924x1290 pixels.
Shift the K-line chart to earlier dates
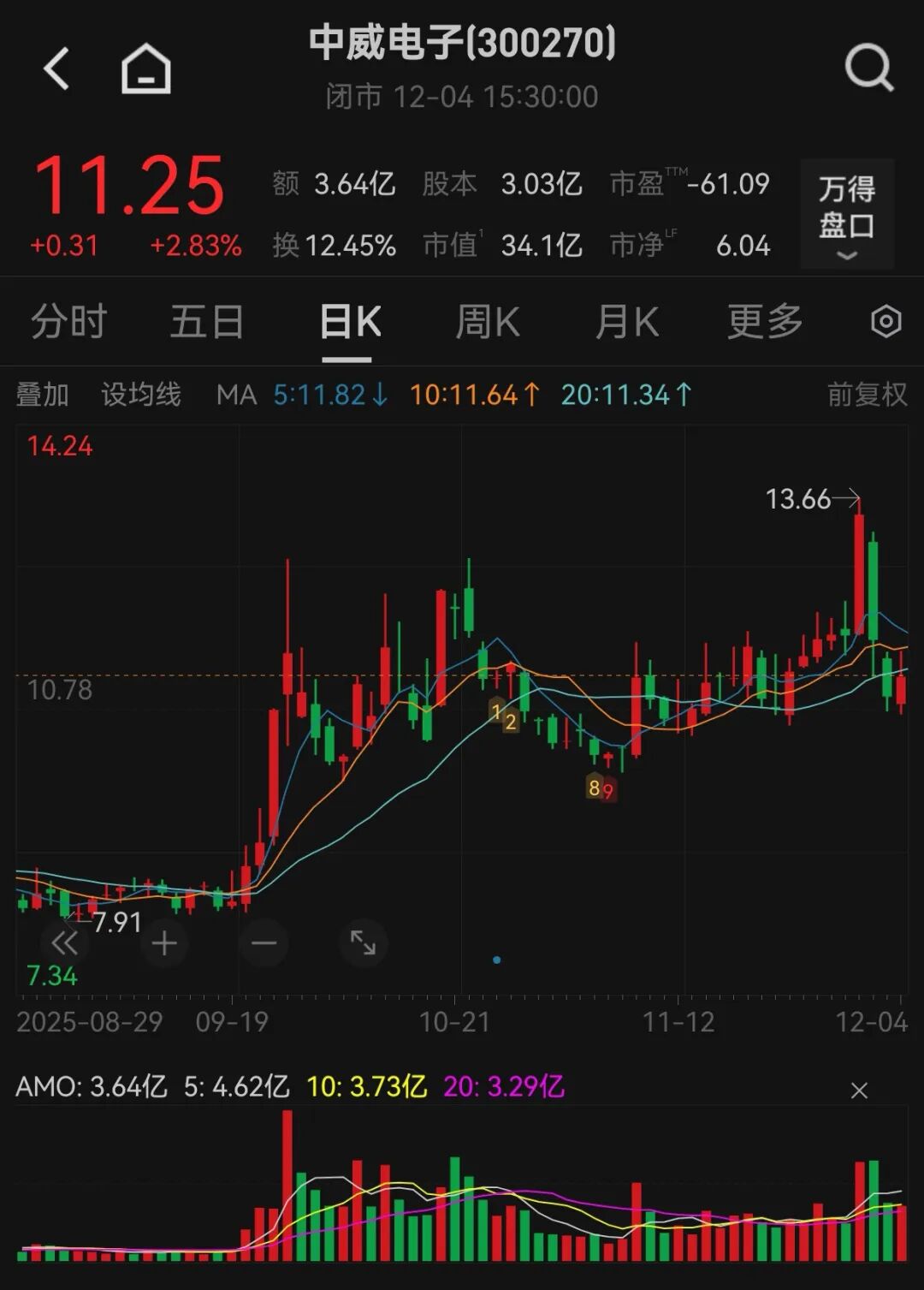(65, 943)
